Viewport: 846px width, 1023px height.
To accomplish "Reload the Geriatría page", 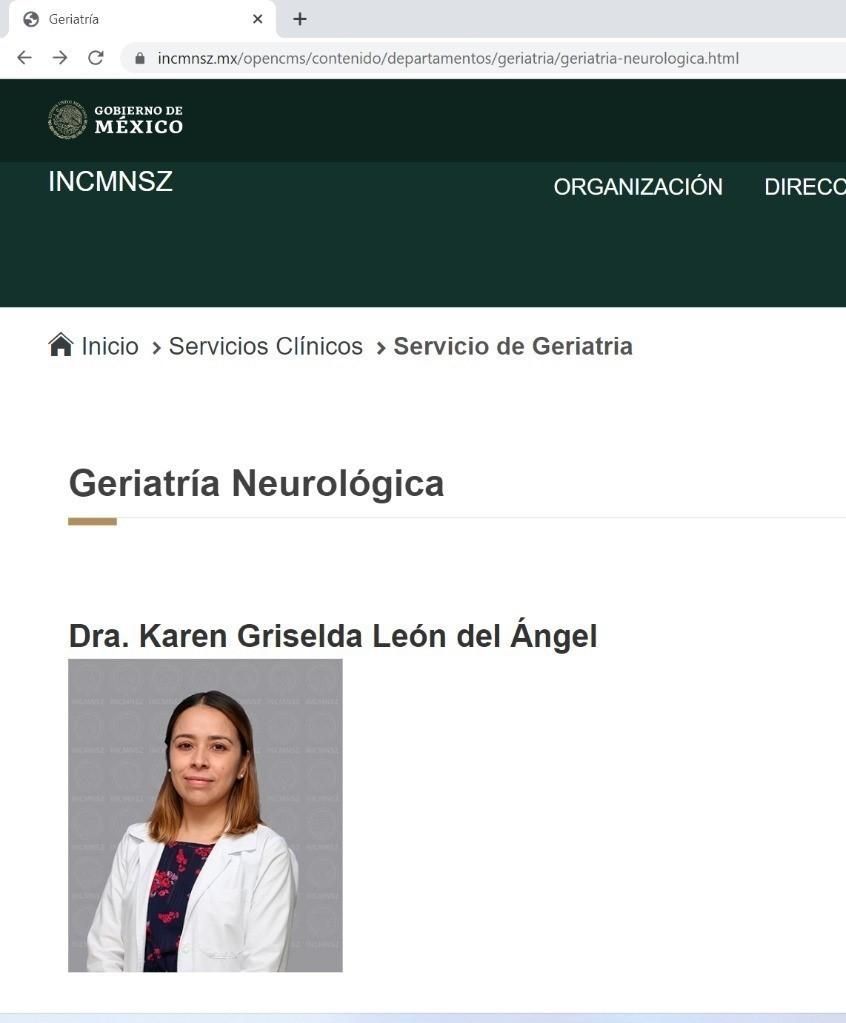I will pos(96,58).
